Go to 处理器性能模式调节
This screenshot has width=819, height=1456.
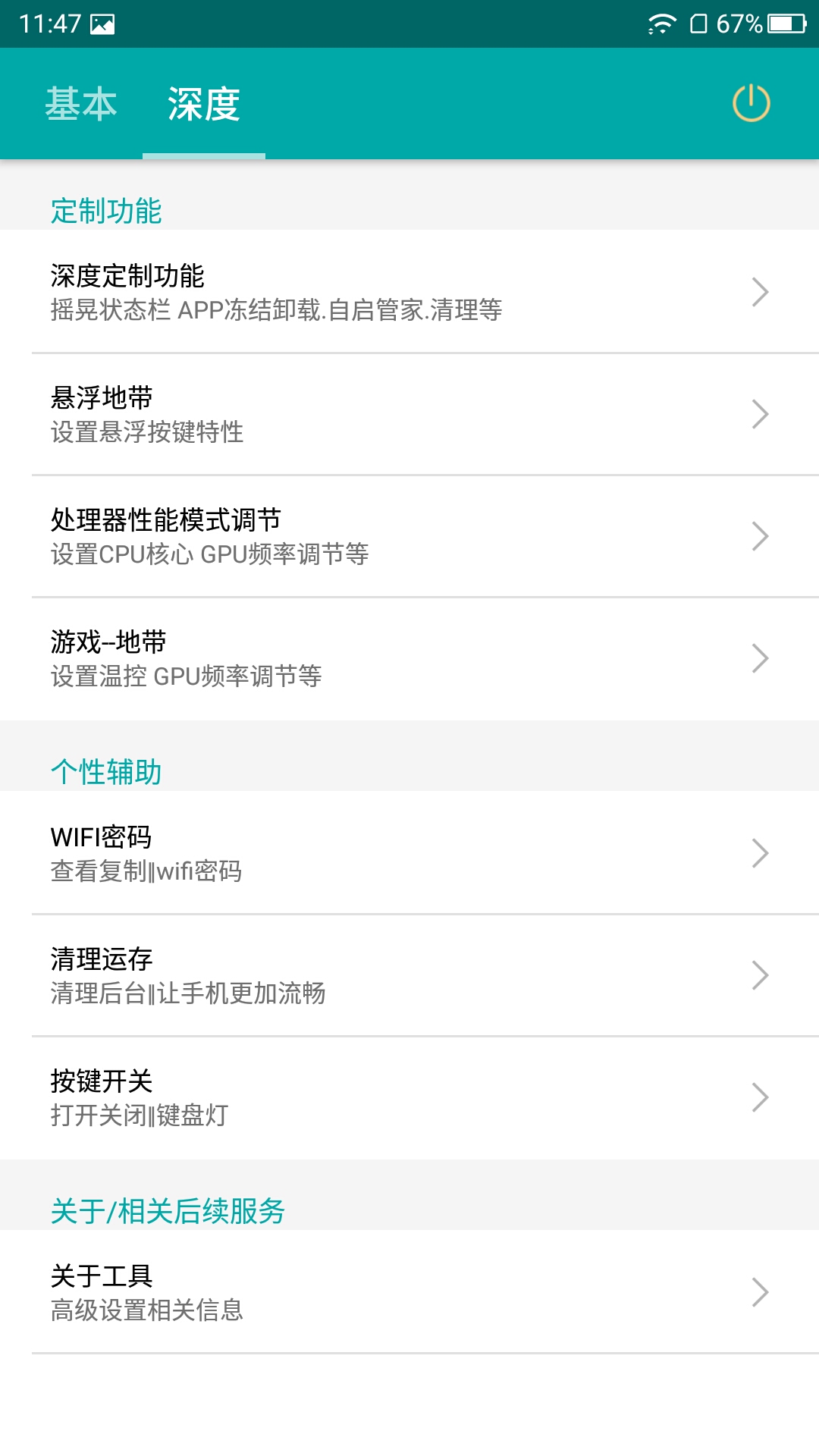click(409, 536)
